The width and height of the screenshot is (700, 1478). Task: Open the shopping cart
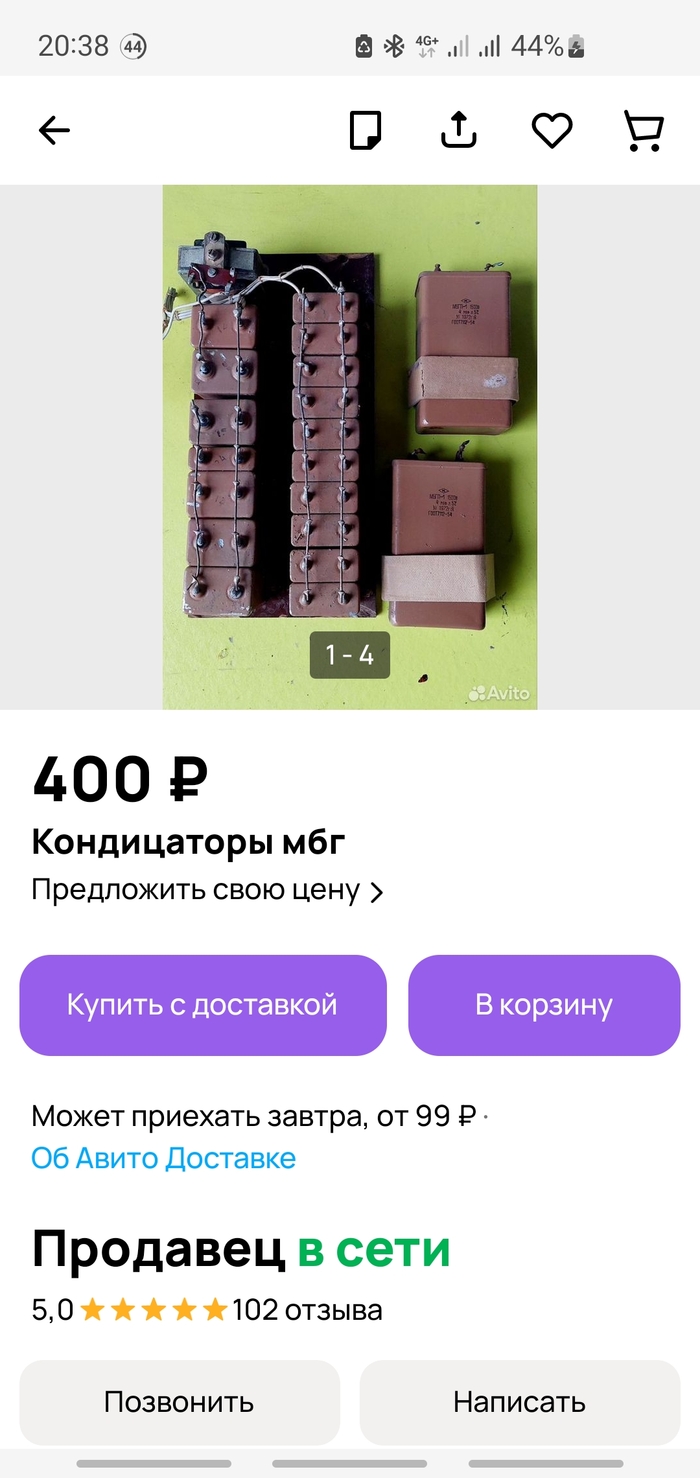(643, 130)
